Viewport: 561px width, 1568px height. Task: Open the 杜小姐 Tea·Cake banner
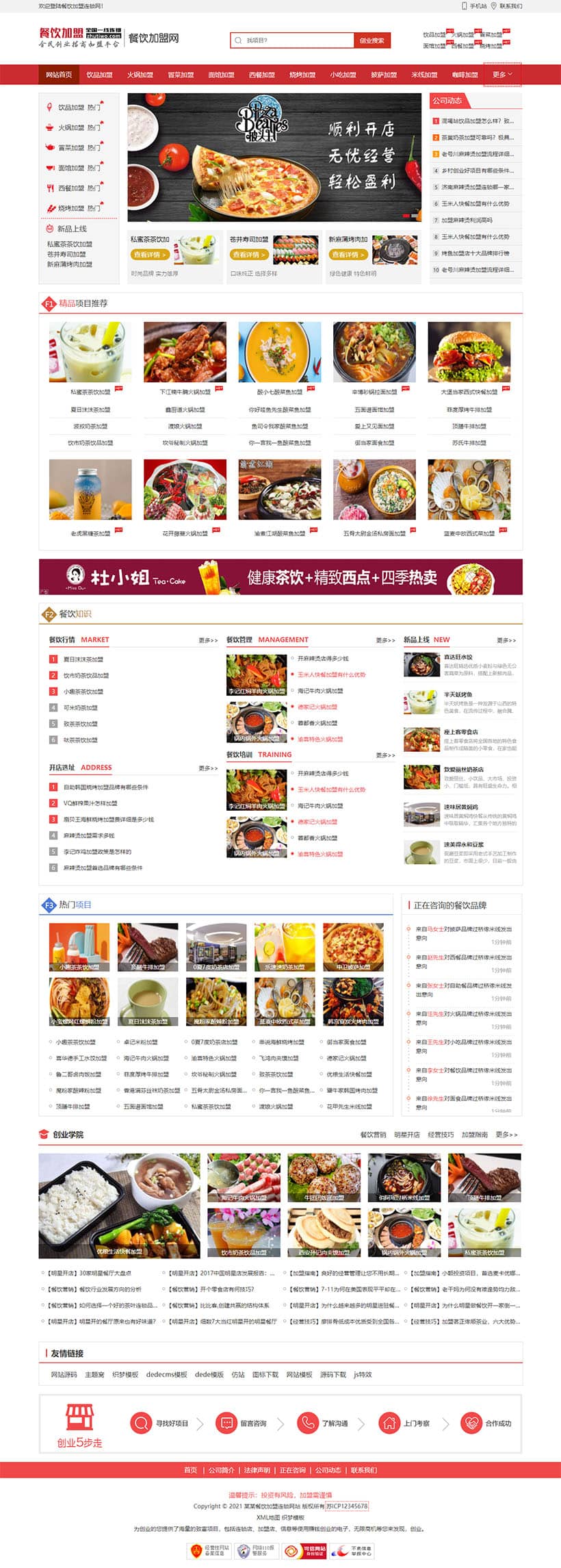coord(280,577)
